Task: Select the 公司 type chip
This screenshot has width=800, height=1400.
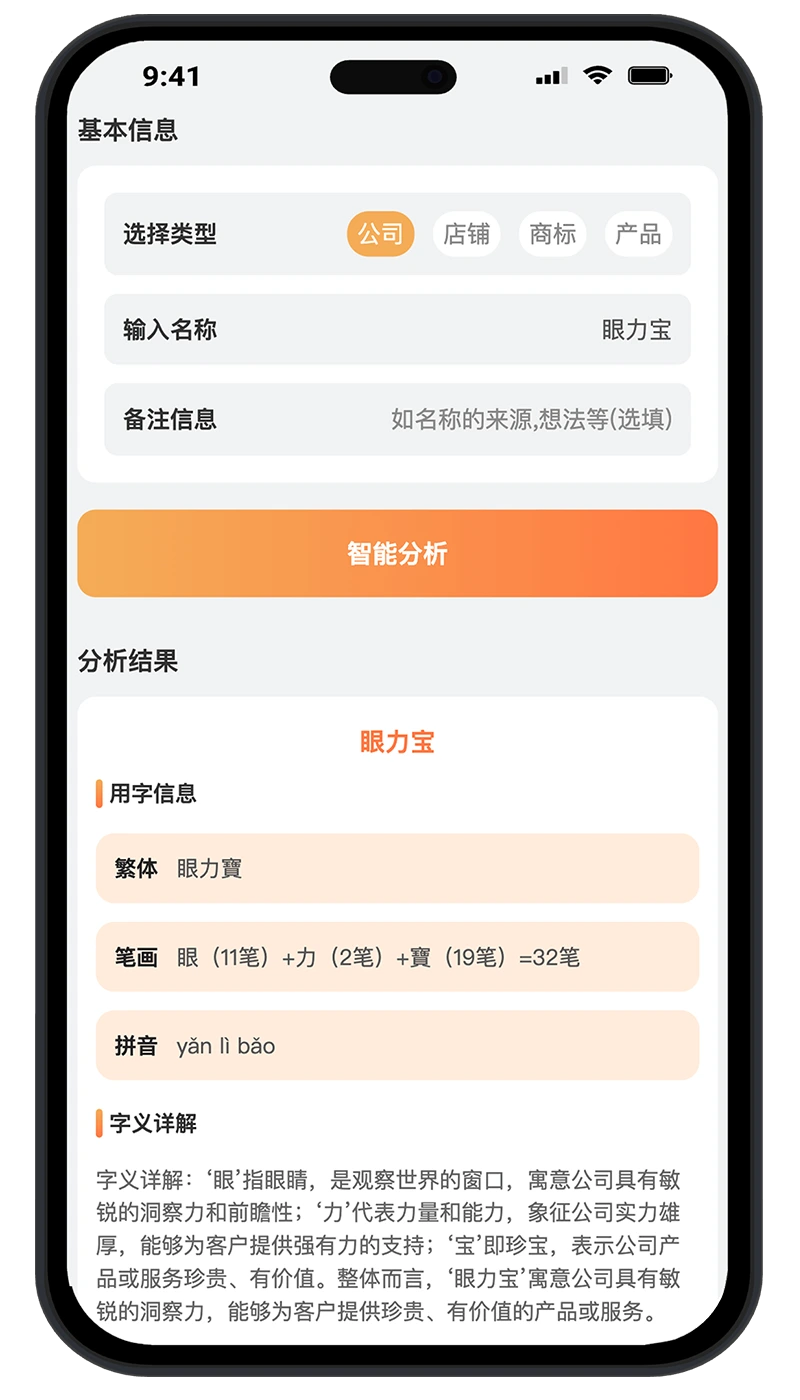Action: pos(380,234)
